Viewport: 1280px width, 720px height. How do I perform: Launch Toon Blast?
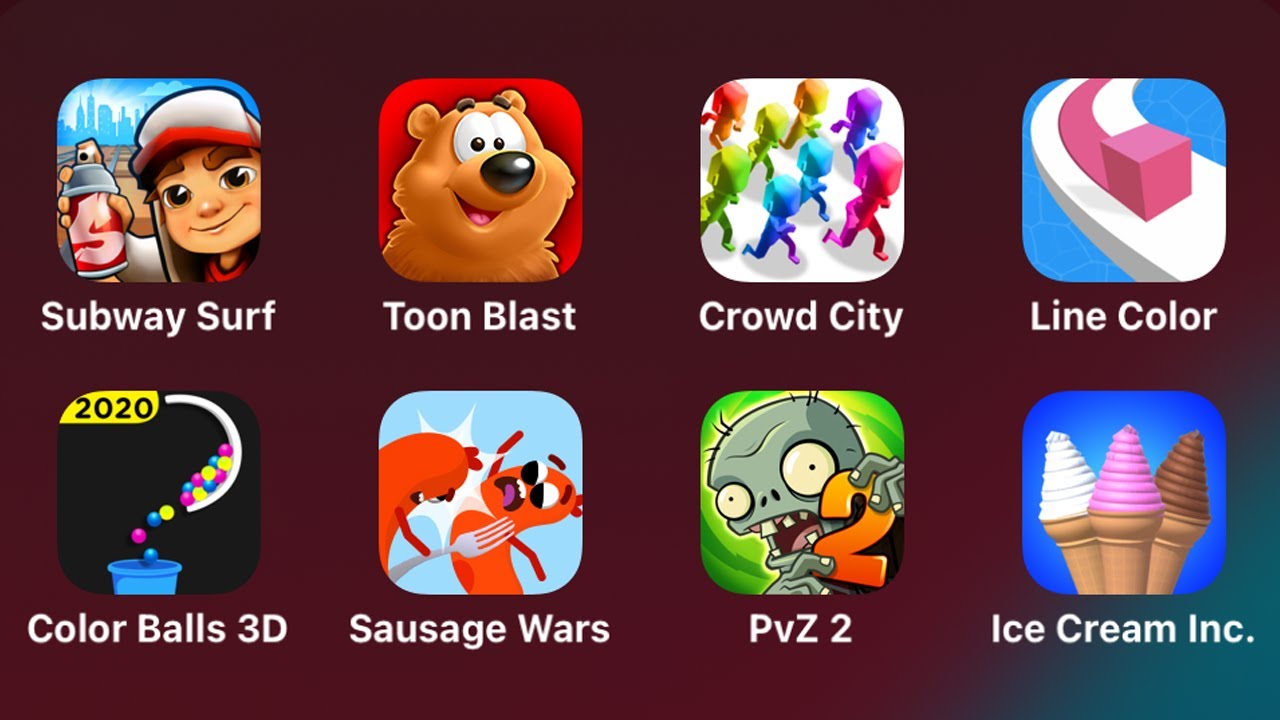point(480,180)
